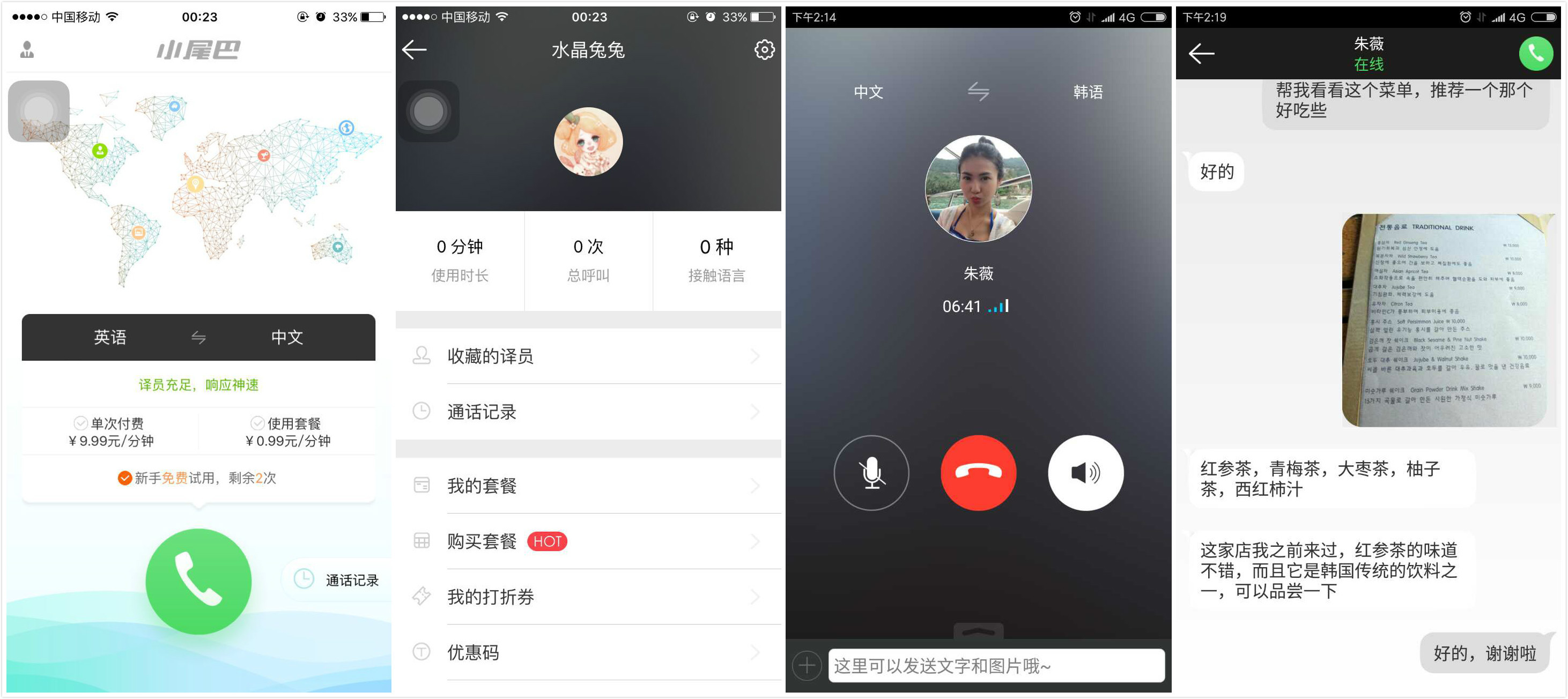Screen dimensions: 1568x699
Task: Tap the message field 这里可以发送文字和图片哦~
Action: 996,665
